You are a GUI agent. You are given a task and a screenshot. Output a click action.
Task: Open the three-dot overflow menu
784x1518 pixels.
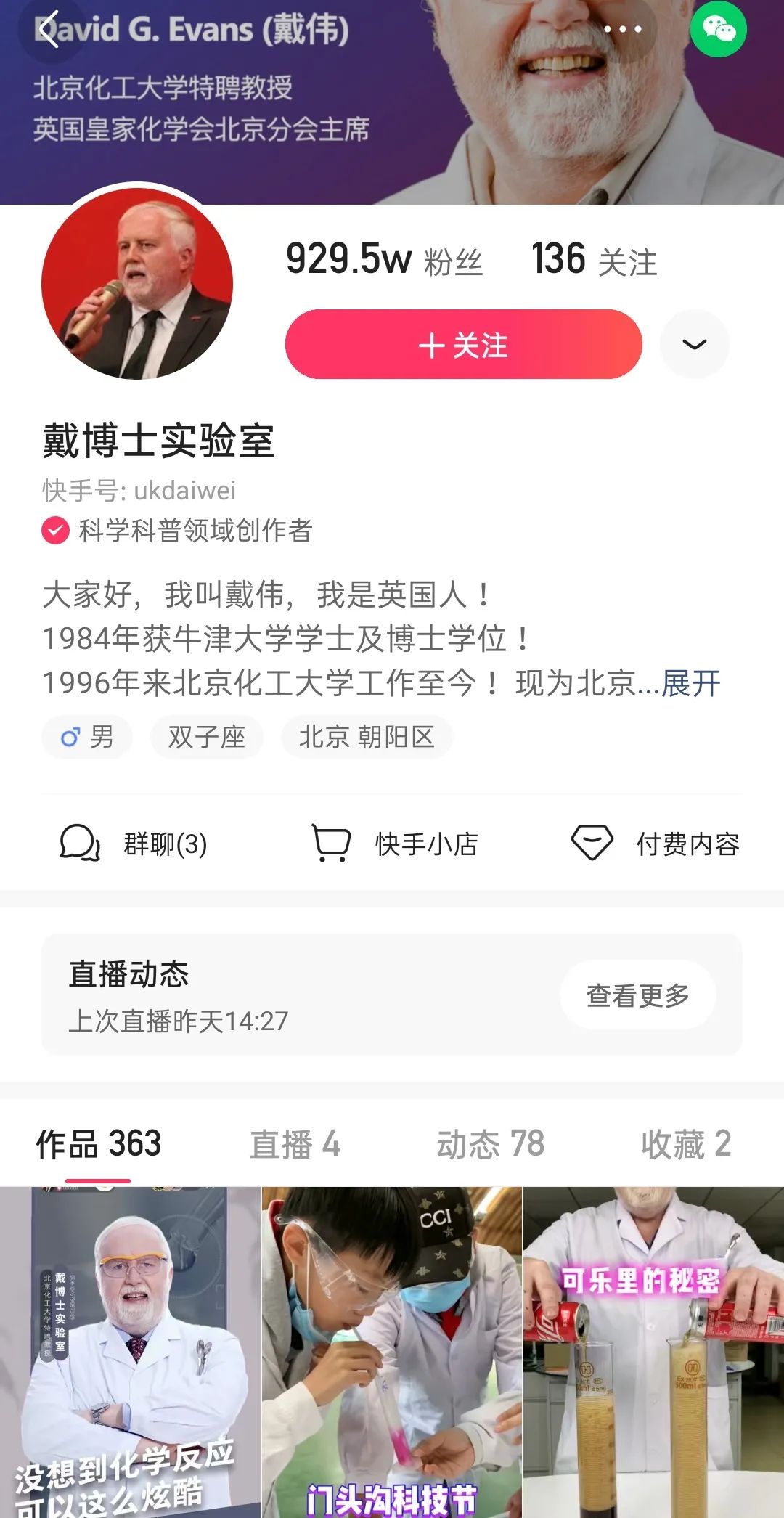623,30
